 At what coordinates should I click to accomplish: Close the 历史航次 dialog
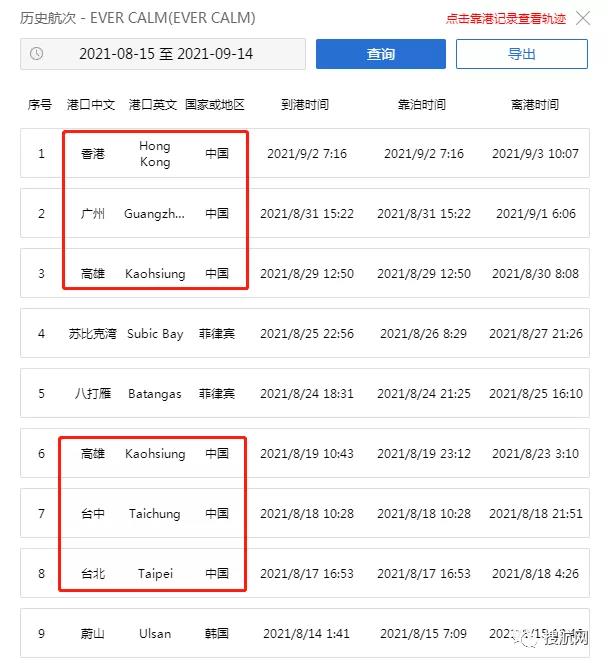tap(583, 18)
